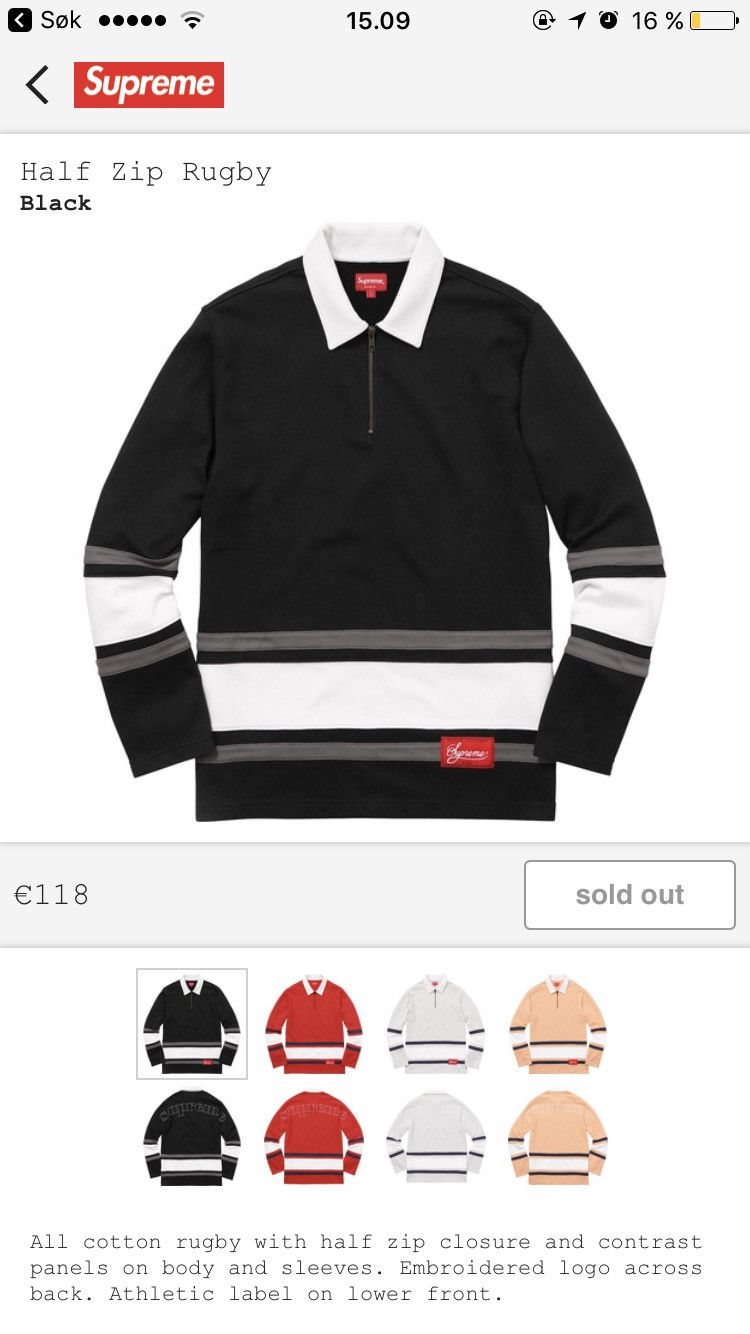
Task: Return to Søk app via status bar
Action: [45, 20]
